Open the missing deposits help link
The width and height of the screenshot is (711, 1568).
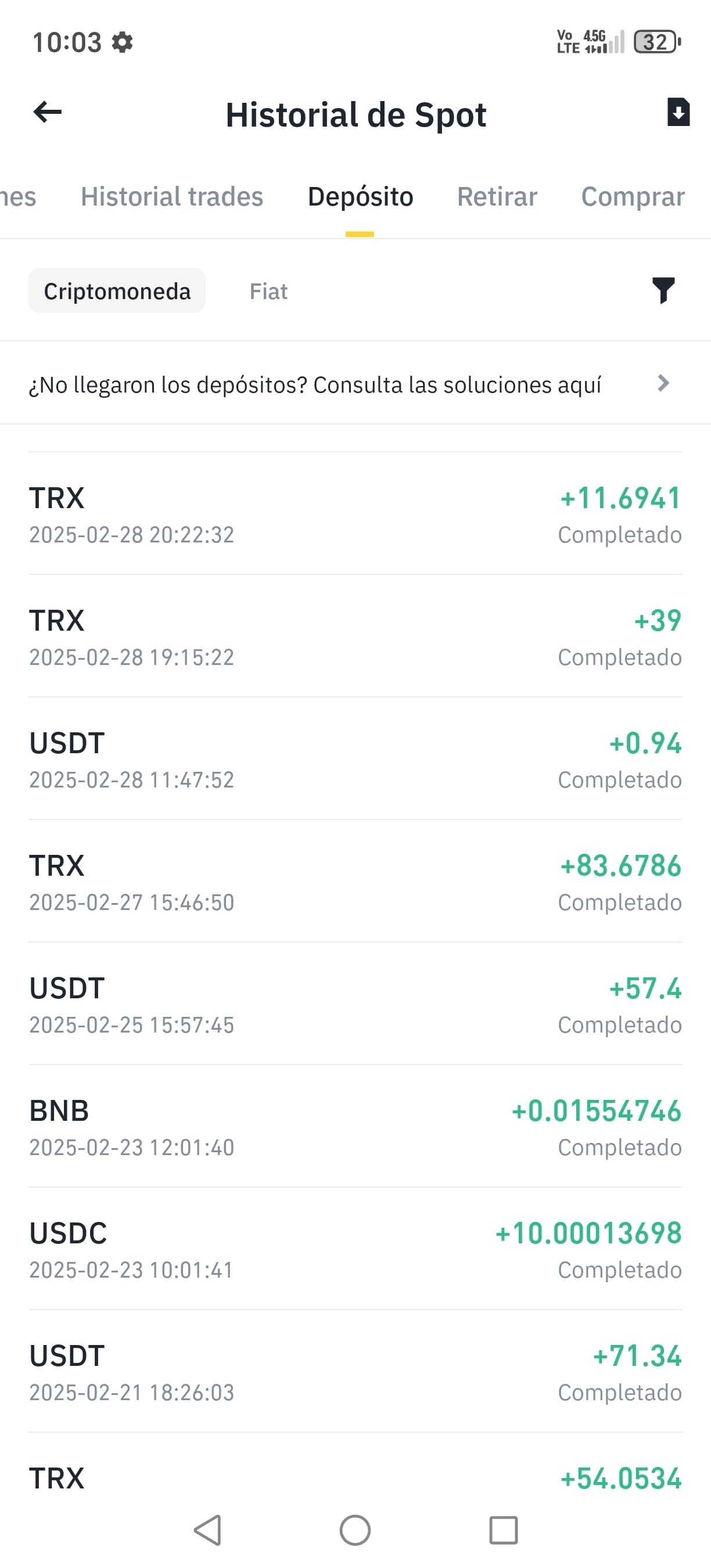point(355,383)
